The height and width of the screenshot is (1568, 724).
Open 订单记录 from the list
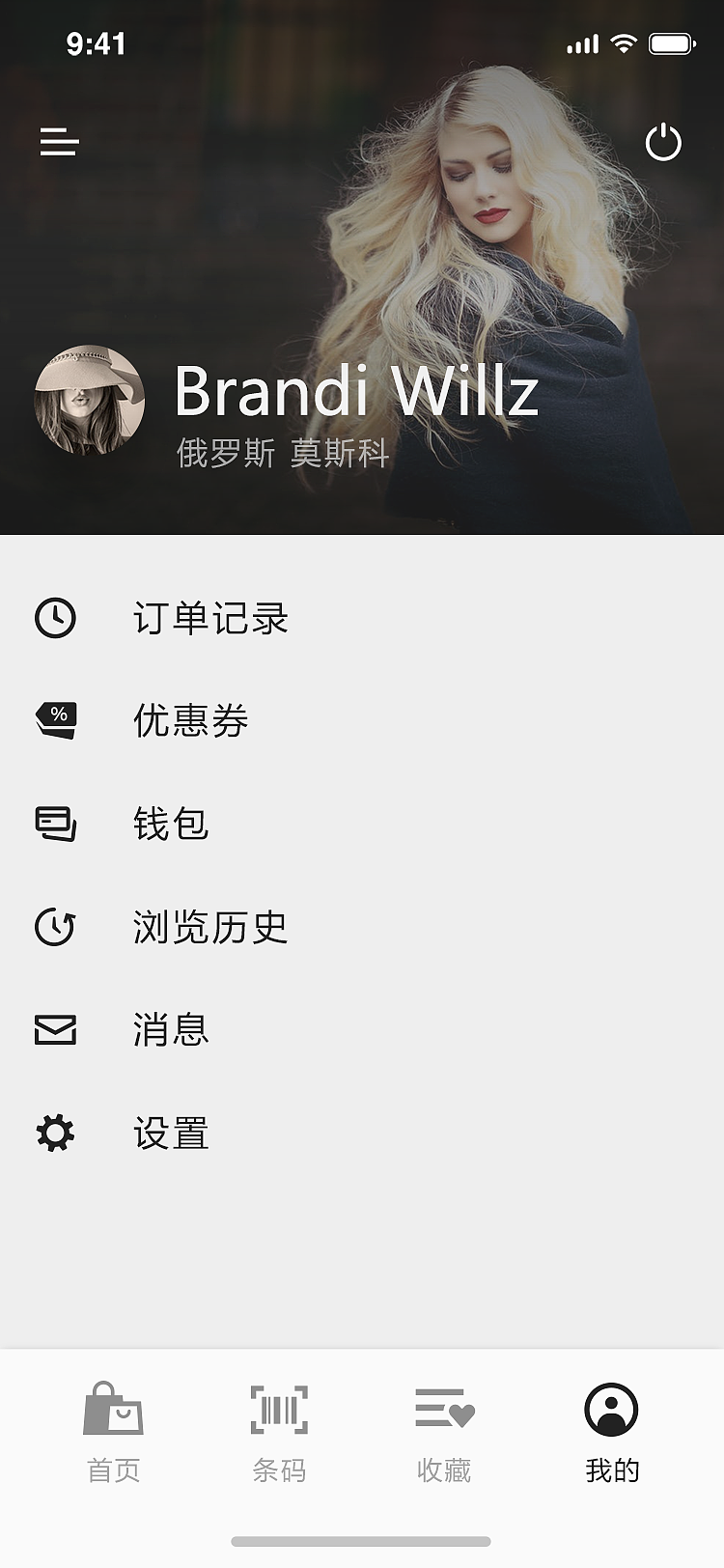(212, 618)
